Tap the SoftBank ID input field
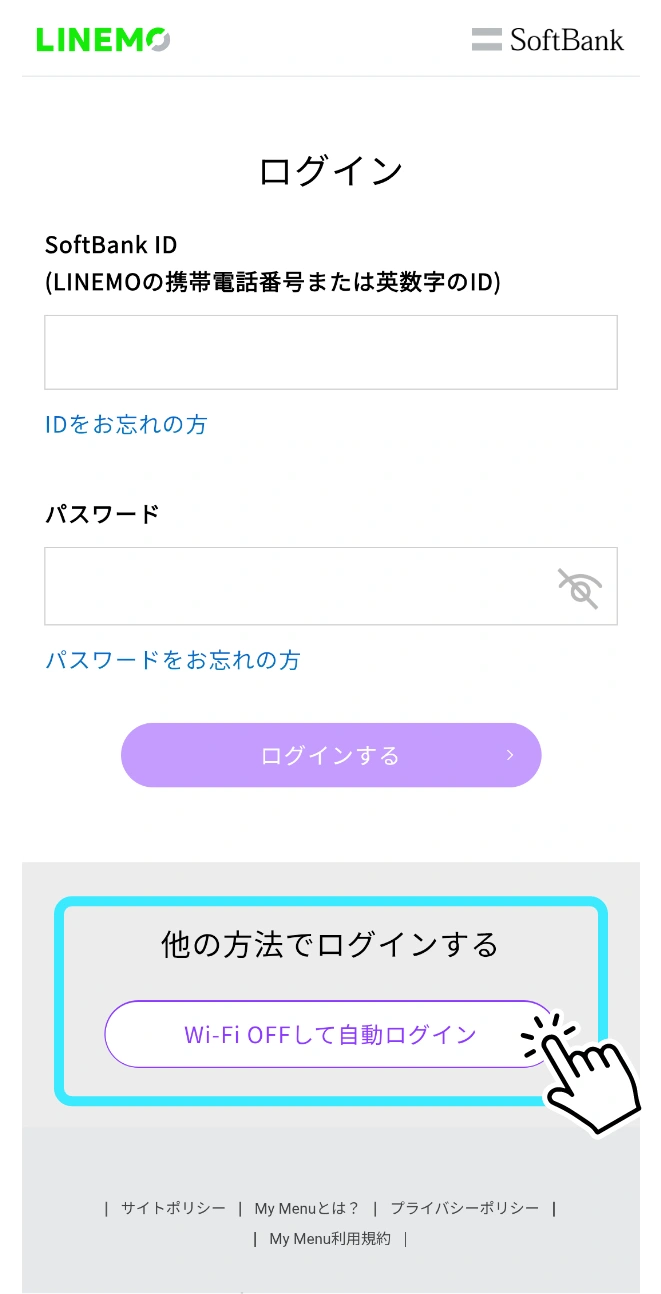The width and height of the screenshot is (661, 1294). pyautogui.click(x=330, y=352)
